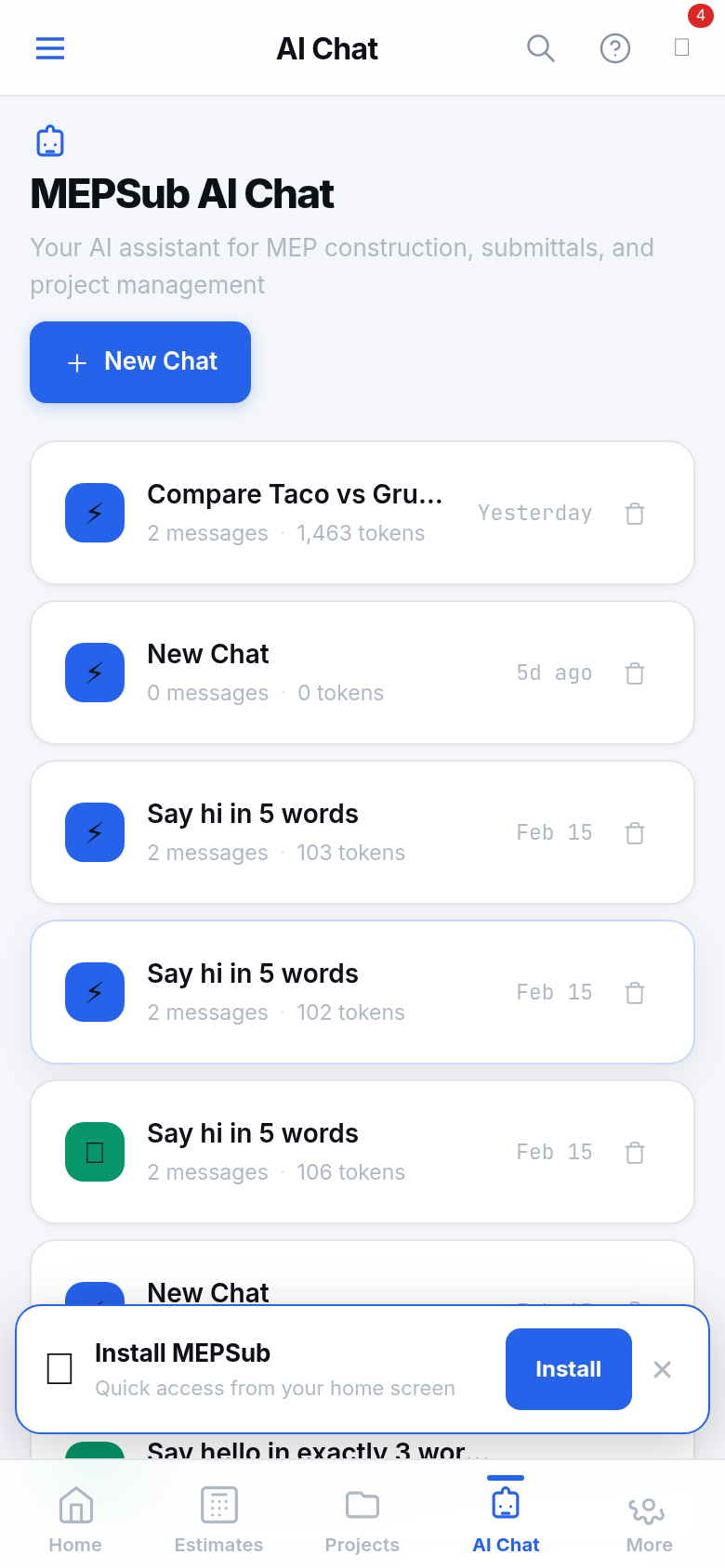The image size is (725, 1568).
Task: Click the lightning icon on the Compare Taco chat
Action: tap(94, 513)
